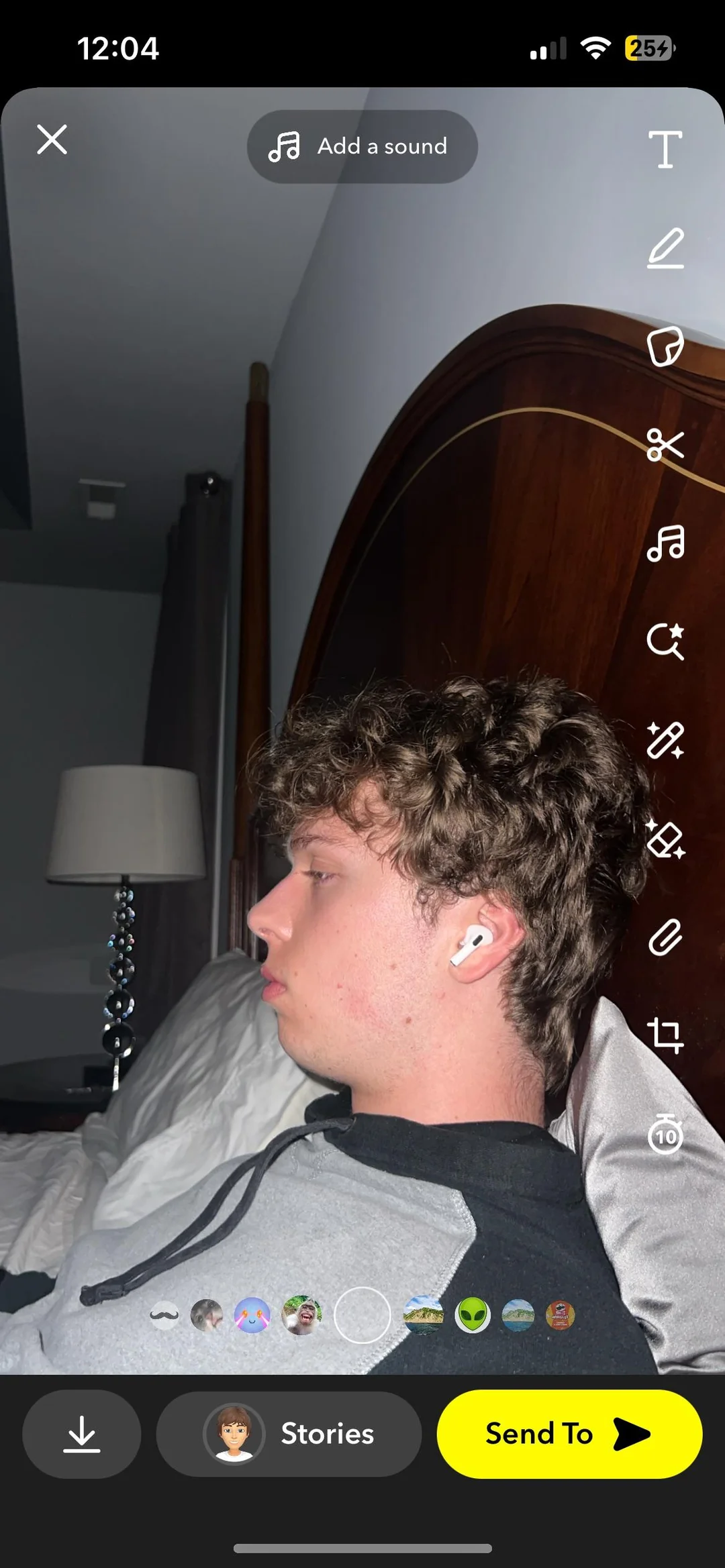Tap the Add a sound pill
The image size is (725, 1568).
362,146
